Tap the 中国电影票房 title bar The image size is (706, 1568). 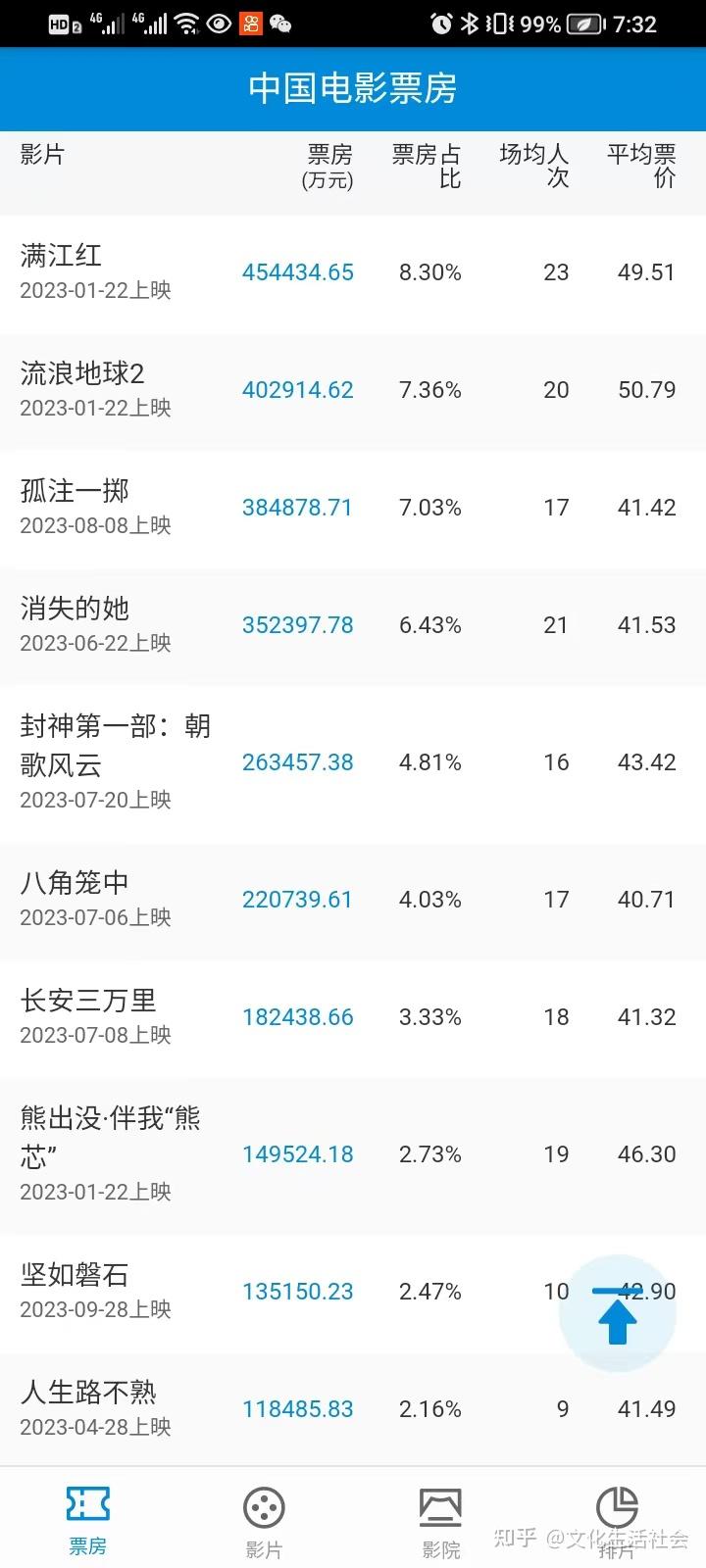coord(353,88)
